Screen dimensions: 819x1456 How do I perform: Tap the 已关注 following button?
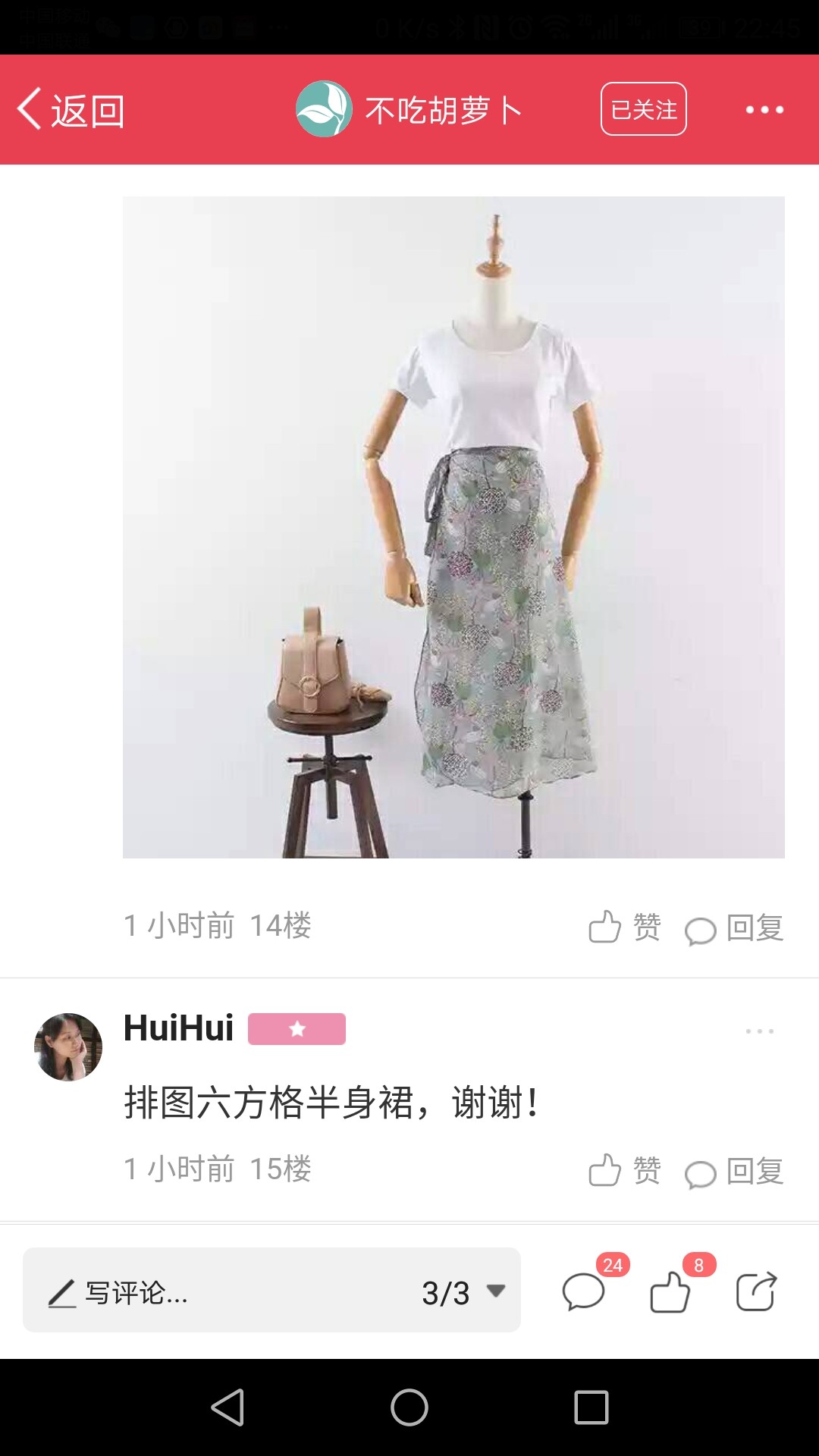(x=644, y=109)
